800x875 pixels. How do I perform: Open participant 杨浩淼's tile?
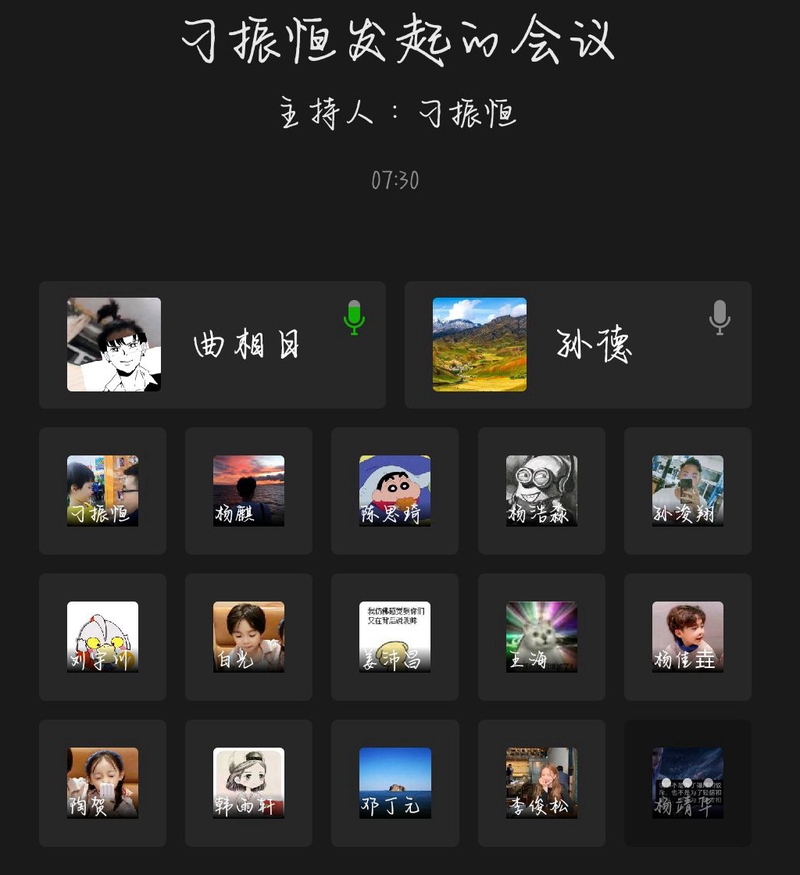pos(541,491)
